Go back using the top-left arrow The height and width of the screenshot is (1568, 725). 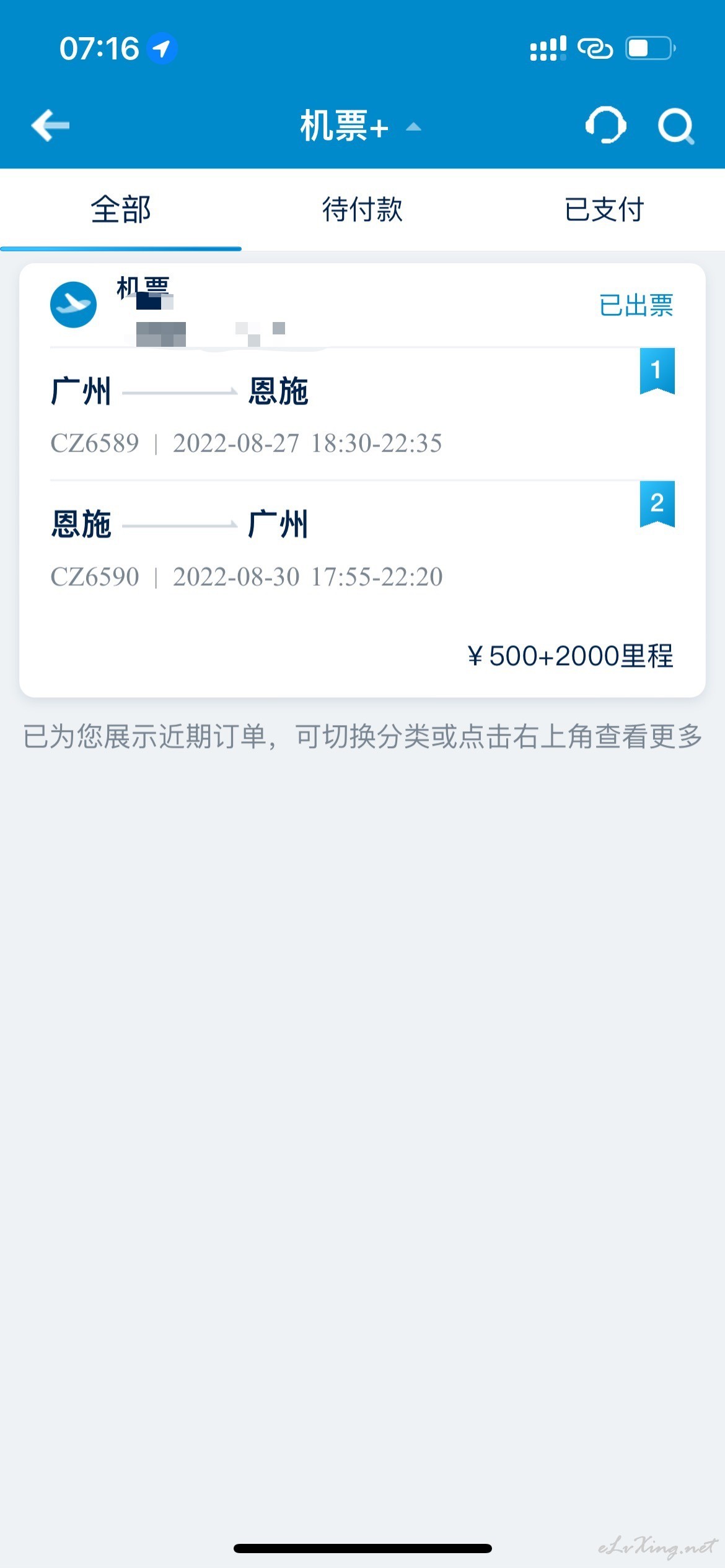pyautogui.click(x=50, y=125)
